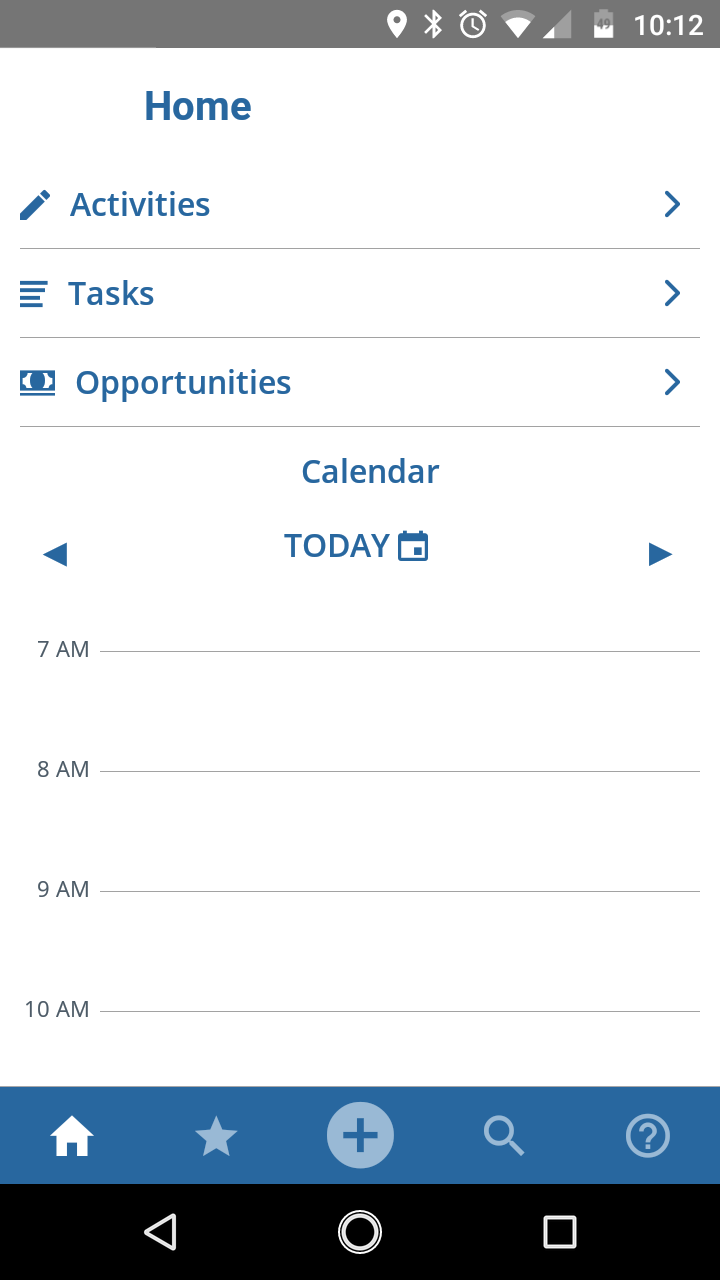Viewport: 720px width, 1280px height.
Task: Go to the previous calendar day
Action: click(x=55, y=554)
